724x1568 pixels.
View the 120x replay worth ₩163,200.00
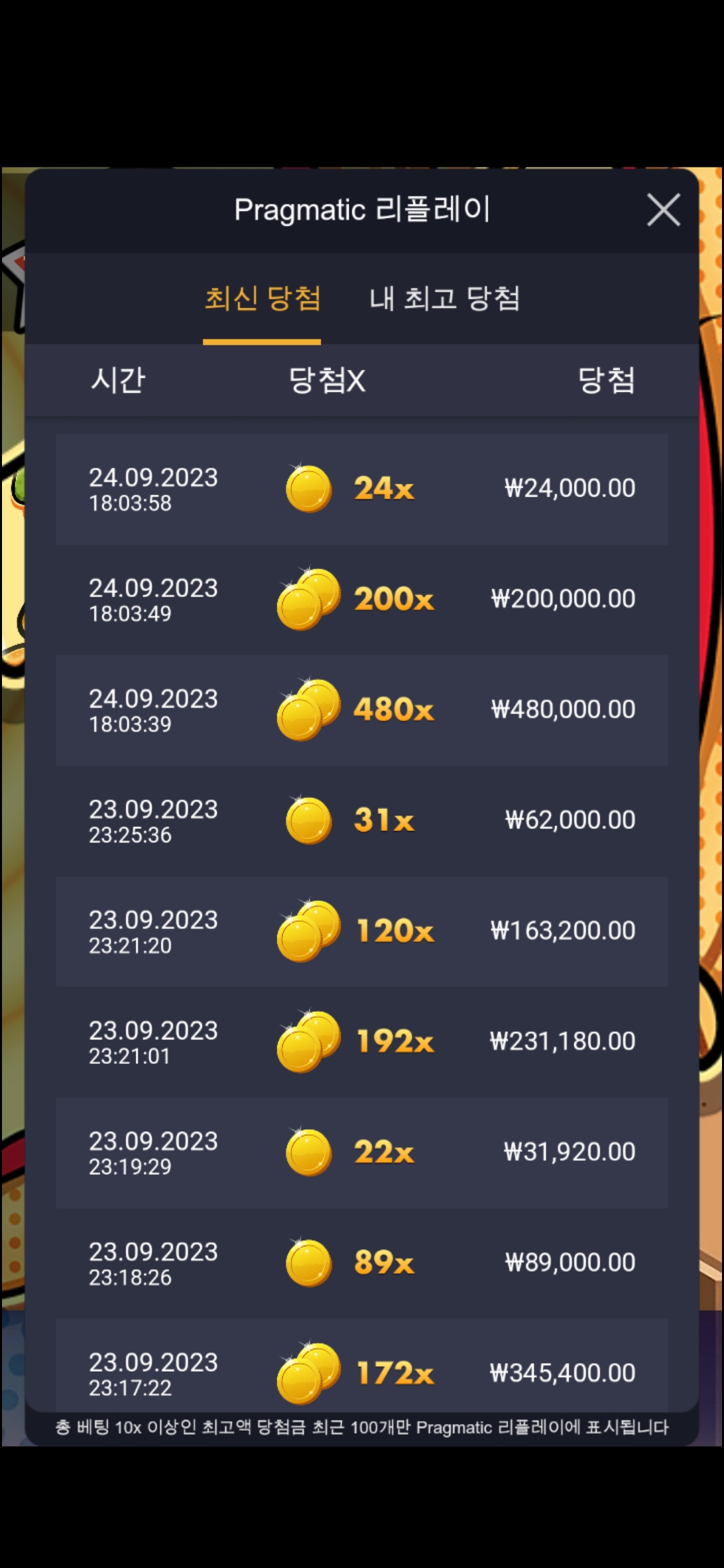pos(362,931)
